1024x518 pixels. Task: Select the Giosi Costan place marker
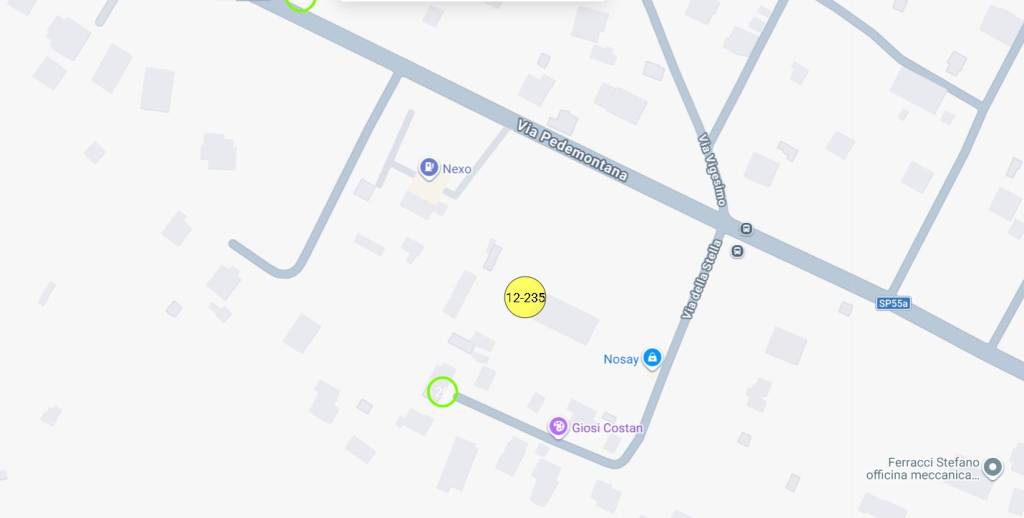pos(558,427)
